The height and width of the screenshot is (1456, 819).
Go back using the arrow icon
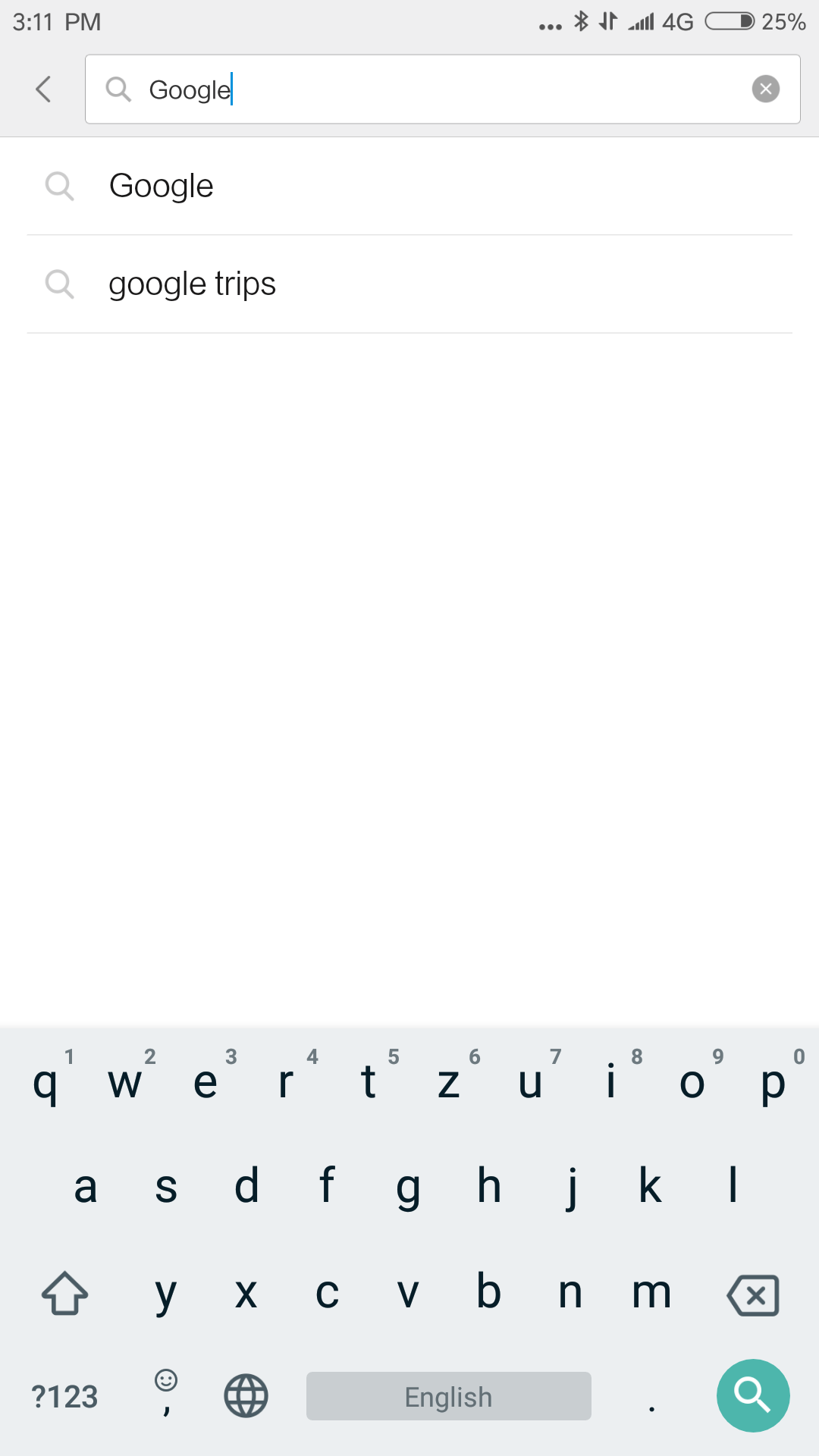(x=44, y=89)
